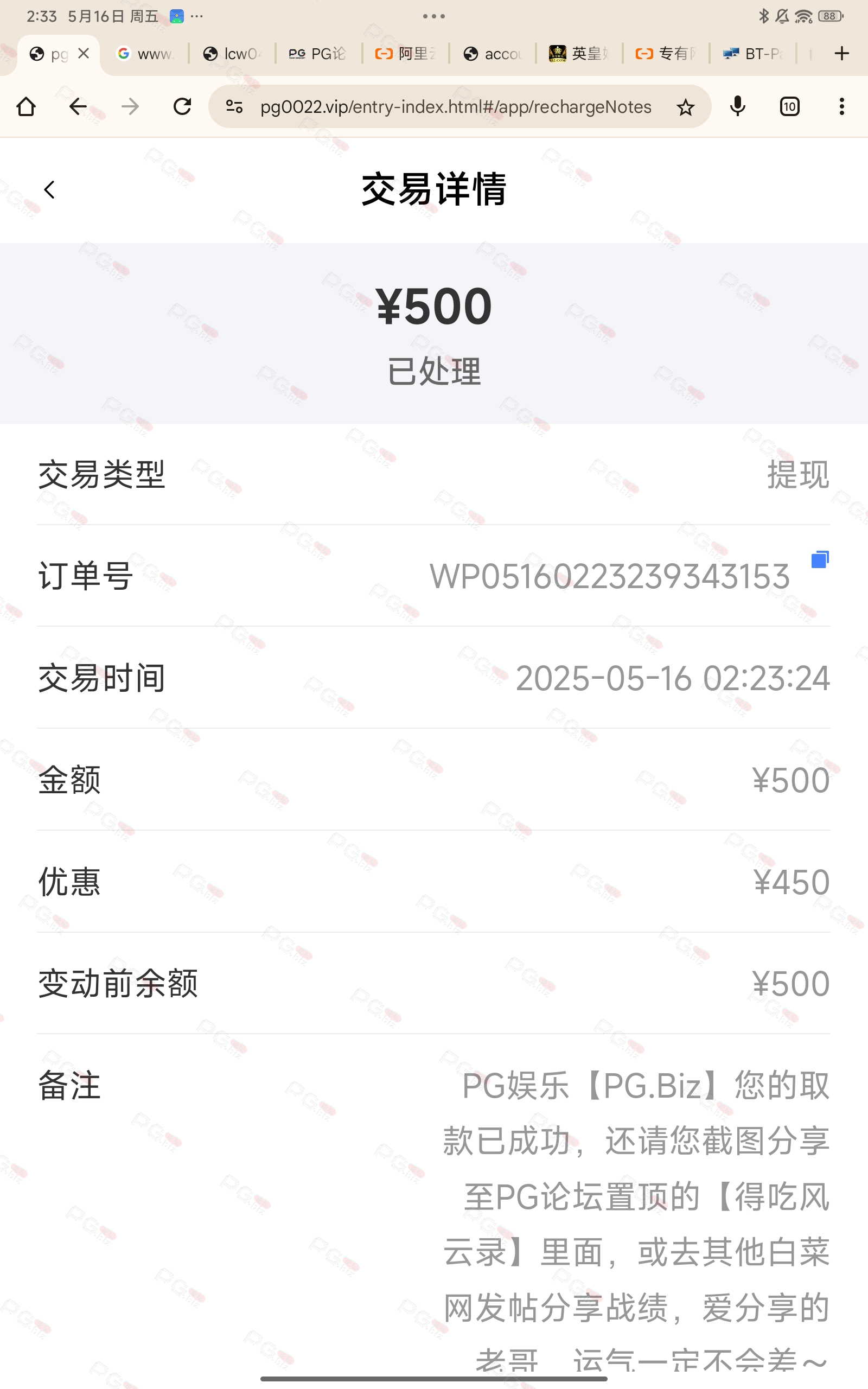The width and height of the screenshot is (868, 1389).
Task: Go to the browser home page
Action: (x=26, y=106)
